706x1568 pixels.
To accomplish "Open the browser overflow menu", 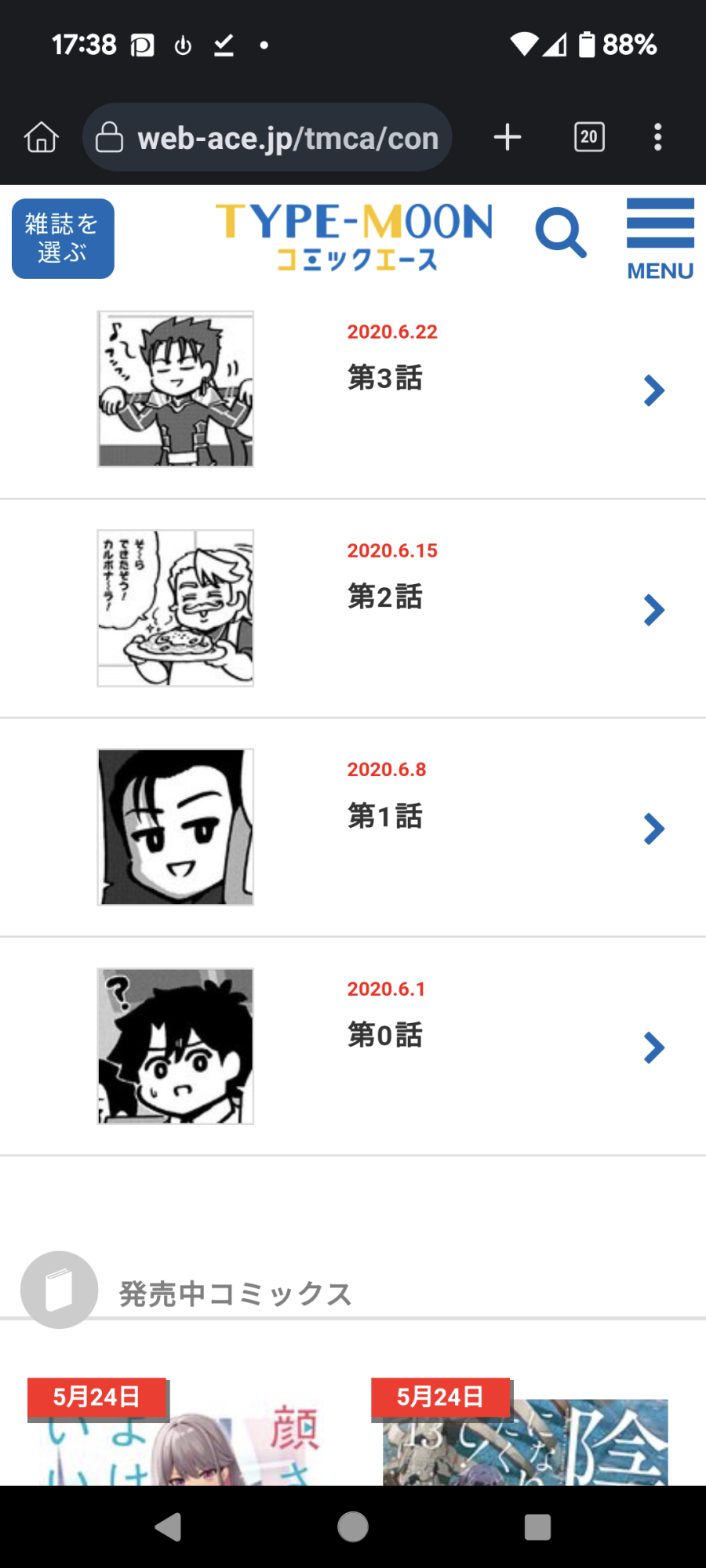I will [657, 137].
